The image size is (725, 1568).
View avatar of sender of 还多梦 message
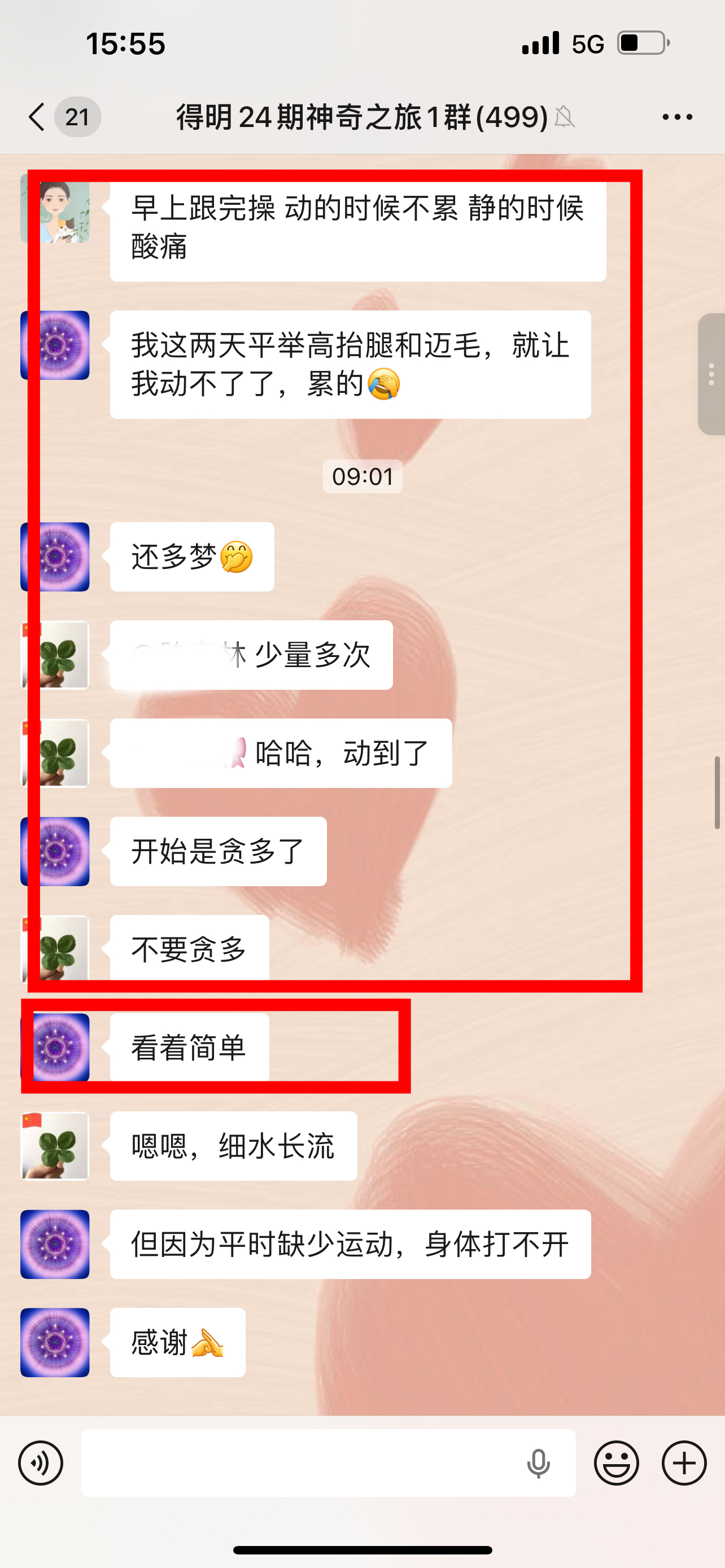click(55, 557)
